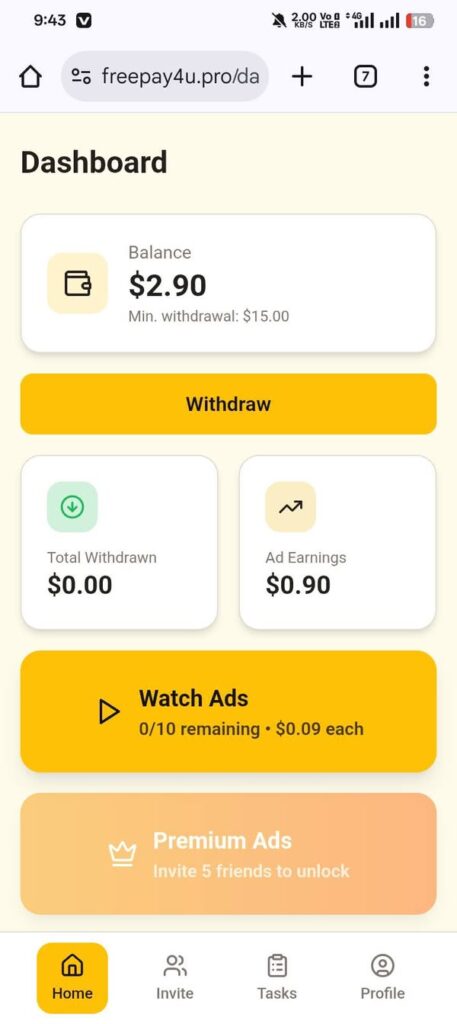Screen dimensions: 457x1024
Task: Open the Tasks tab
Action: 277,978
